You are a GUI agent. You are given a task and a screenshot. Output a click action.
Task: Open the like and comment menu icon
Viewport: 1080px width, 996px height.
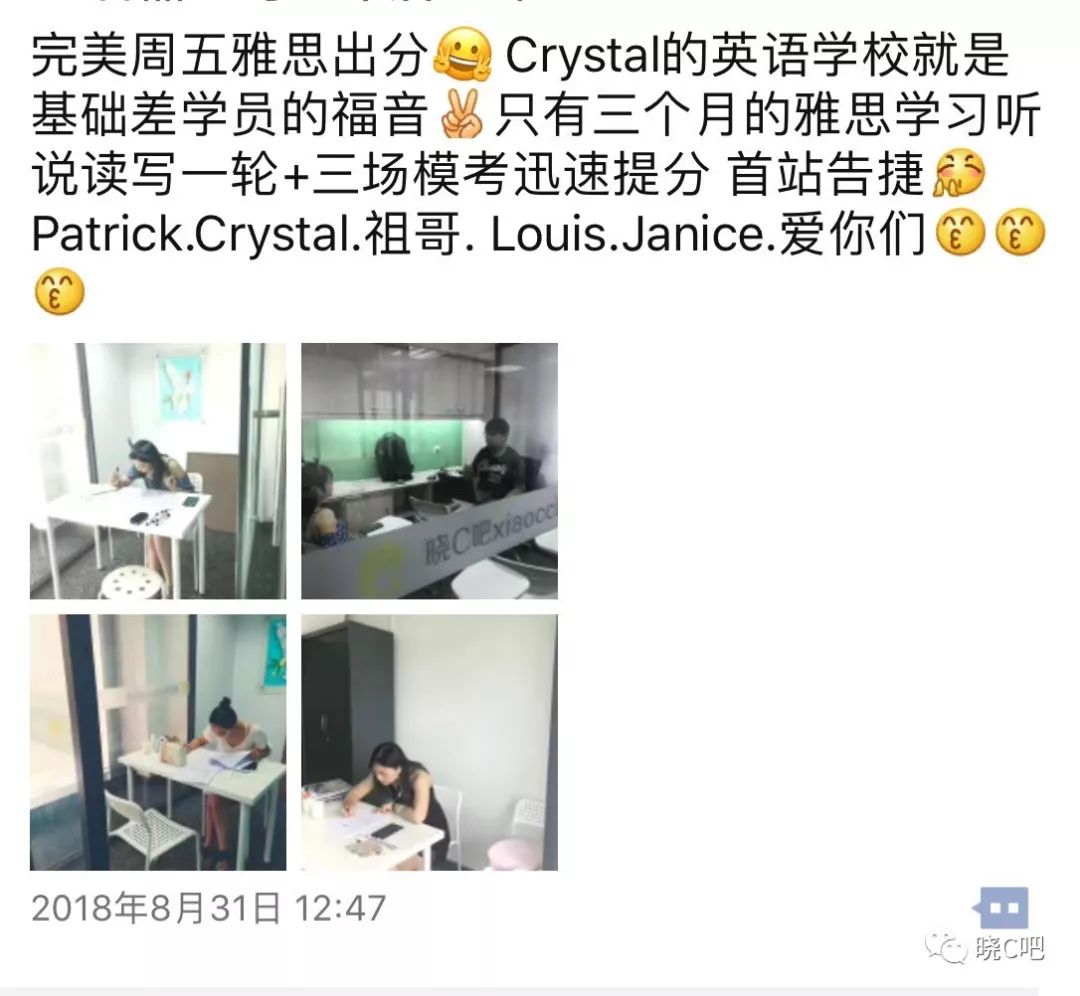pos(1002,909)
